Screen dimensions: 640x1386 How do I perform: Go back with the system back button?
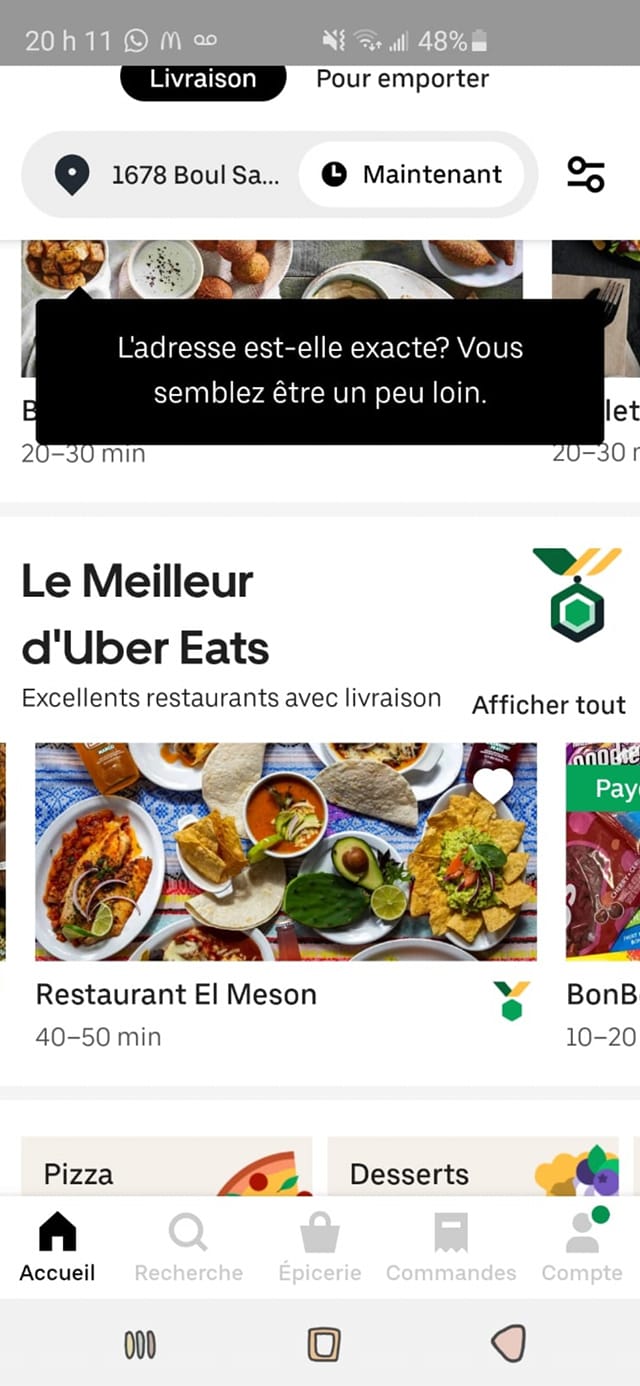508,1345
